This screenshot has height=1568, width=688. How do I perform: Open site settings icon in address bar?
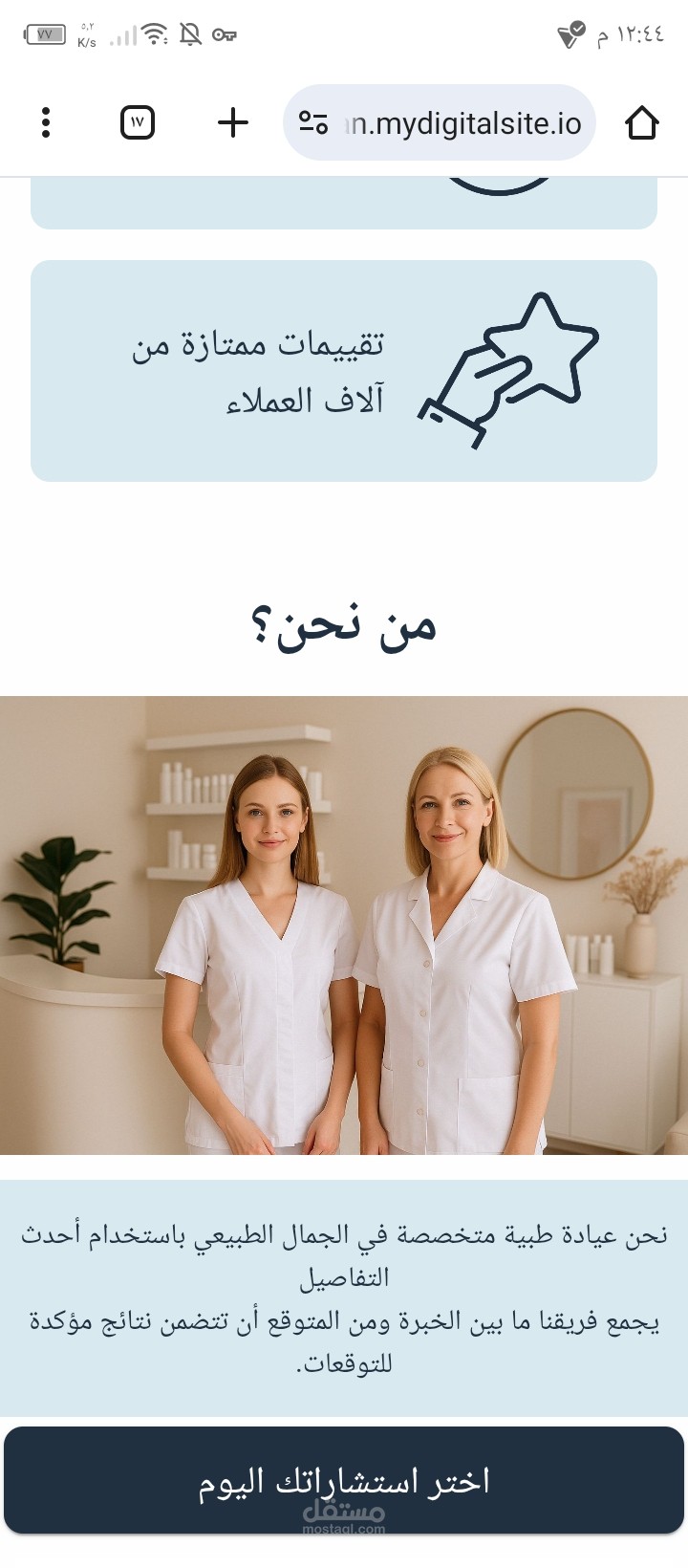pos(313,122)
